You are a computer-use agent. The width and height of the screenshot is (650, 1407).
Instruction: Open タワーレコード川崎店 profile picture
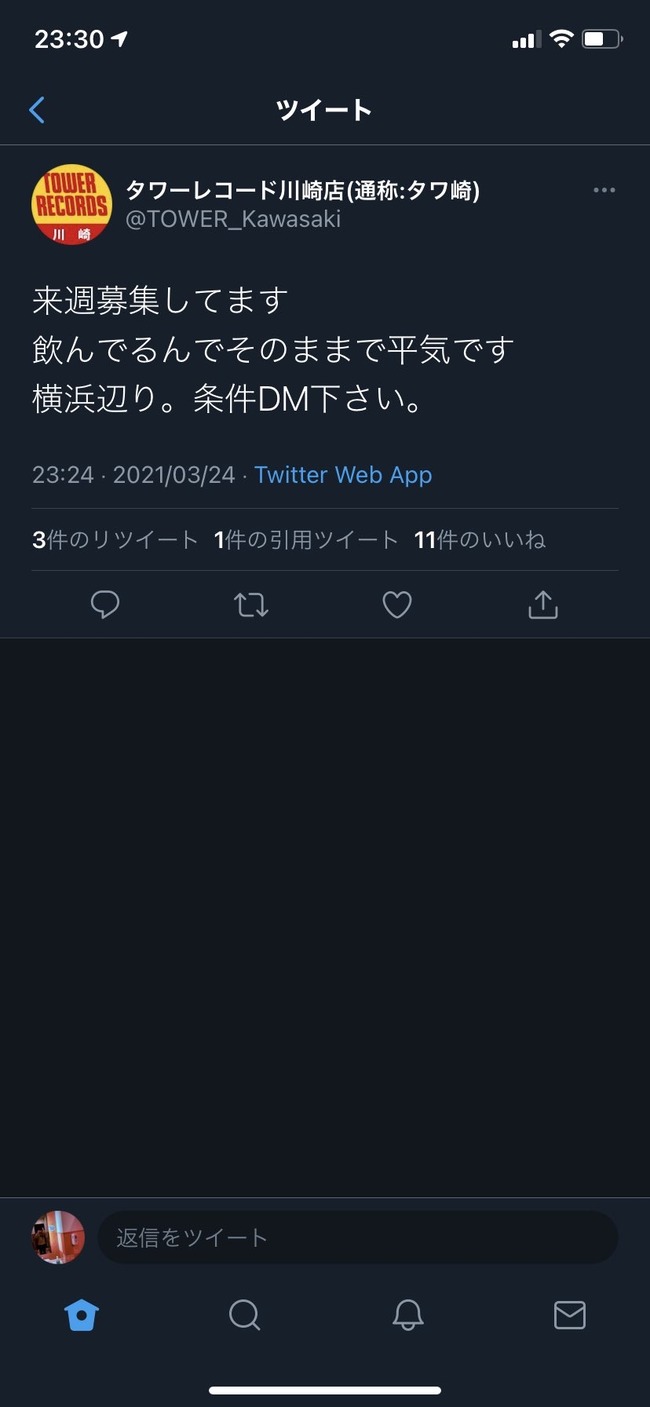click(x=71, y=205)
